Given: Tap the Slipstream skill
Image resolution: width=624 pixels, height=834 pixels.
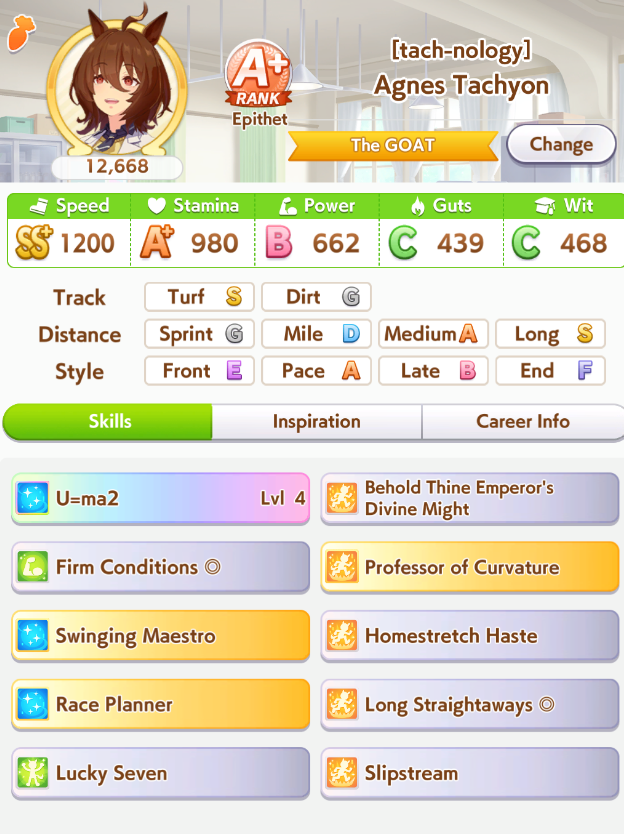Looking at the screenshot, I should (x=469, y=774).
